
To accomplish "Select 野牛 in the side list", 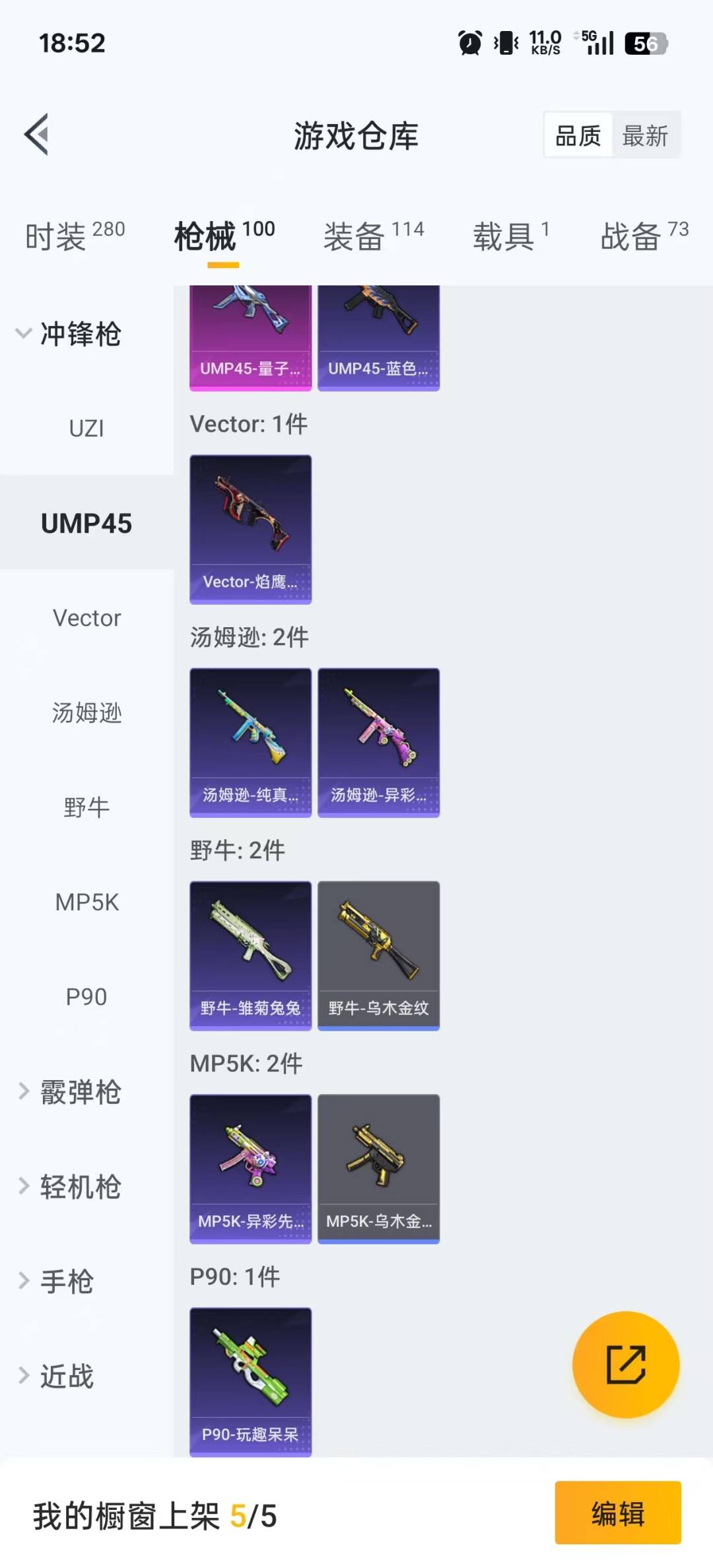I will pyautogui.click(x=86, y=807).
